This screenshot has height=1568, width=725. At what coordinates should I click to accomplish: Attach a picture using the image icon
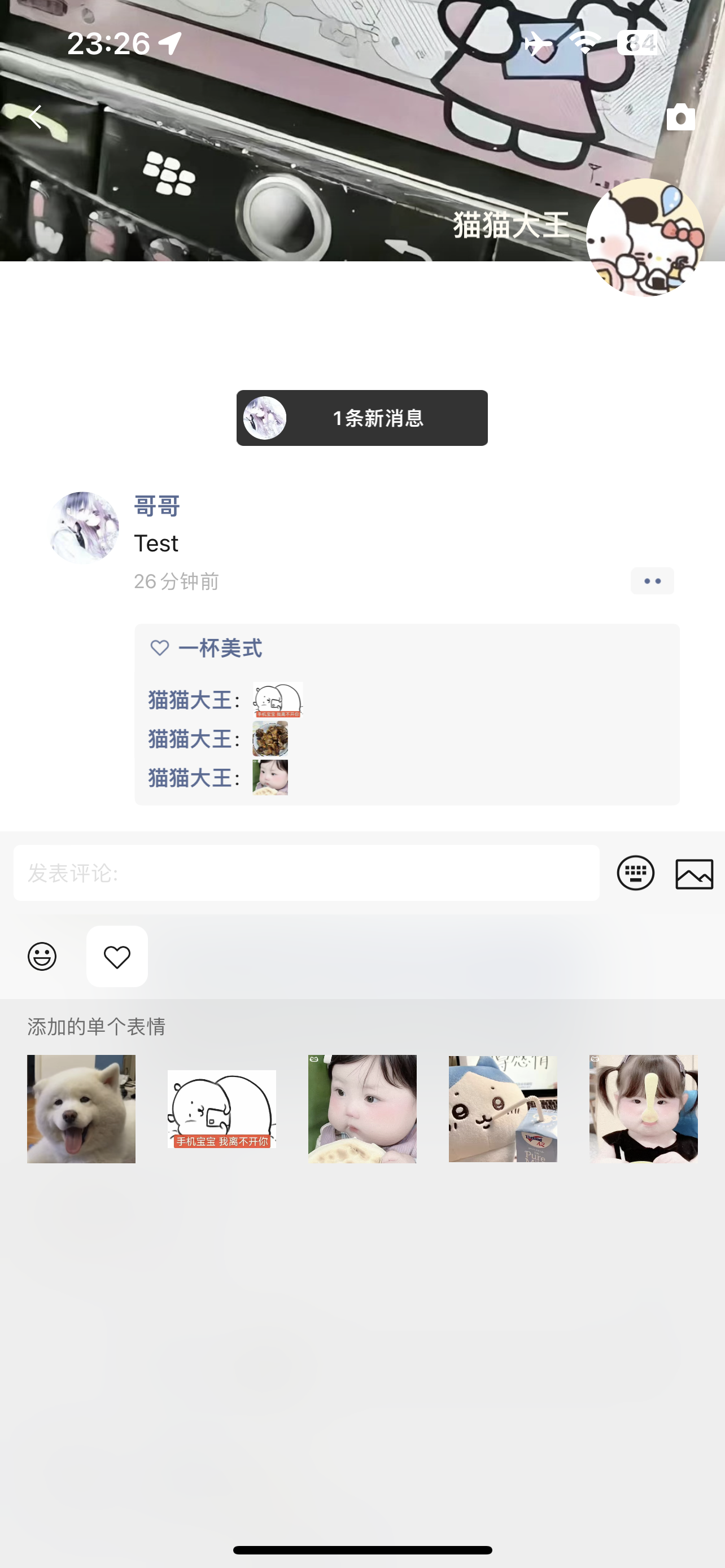pos(694,874)
